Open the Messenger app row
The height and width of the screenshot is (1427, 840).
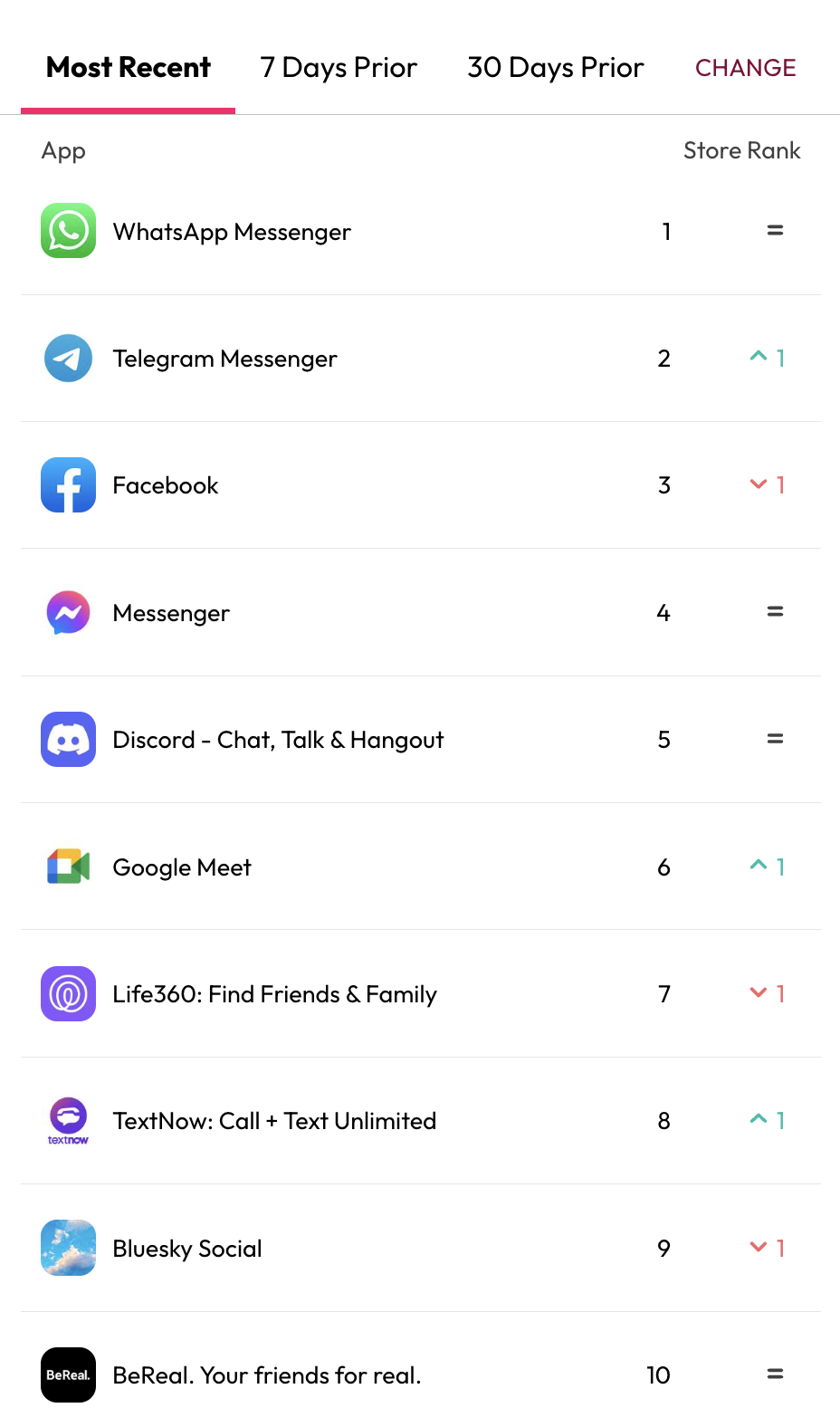pos(171,613)
